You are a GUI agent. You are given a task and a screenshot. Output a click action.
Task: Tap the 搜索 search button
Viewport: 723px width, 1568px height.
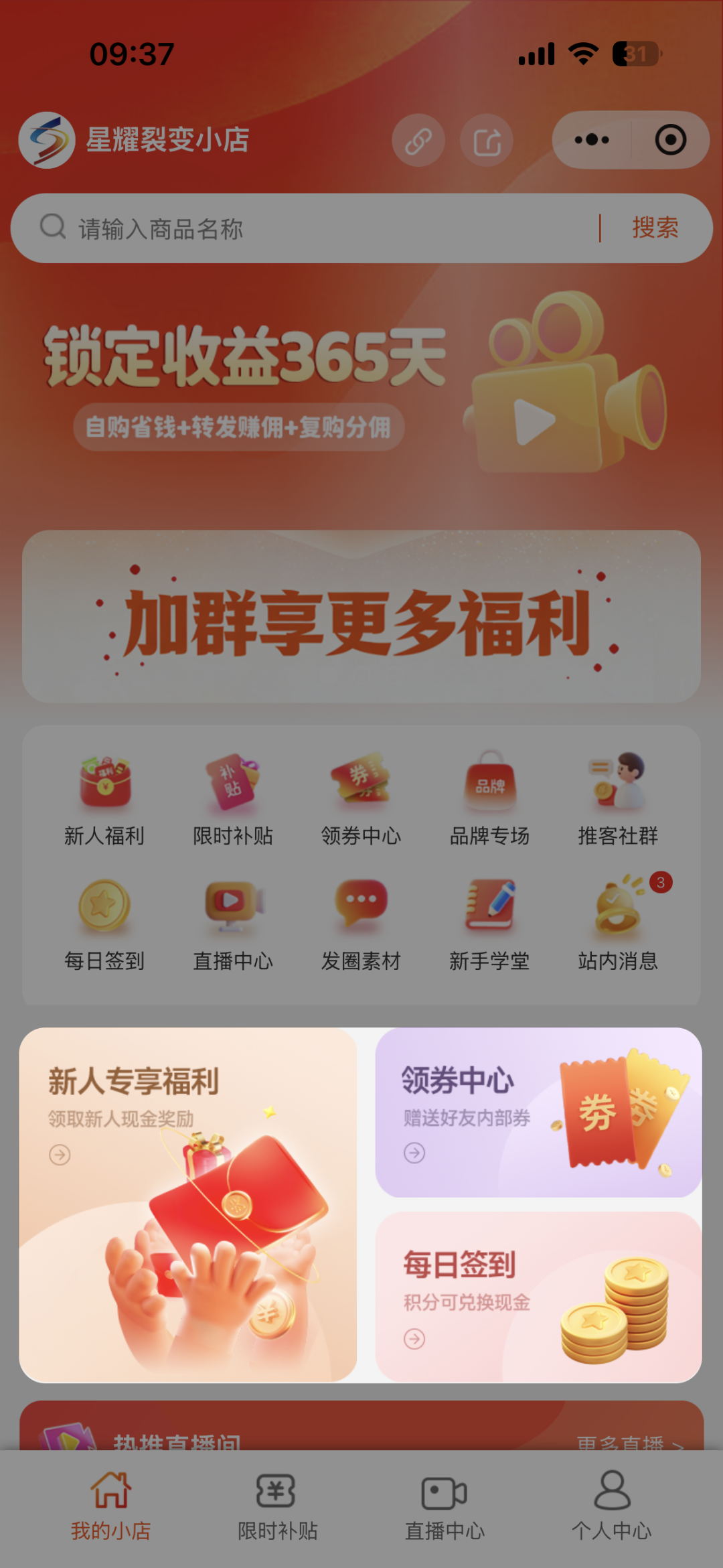click(x=654, y=228)
